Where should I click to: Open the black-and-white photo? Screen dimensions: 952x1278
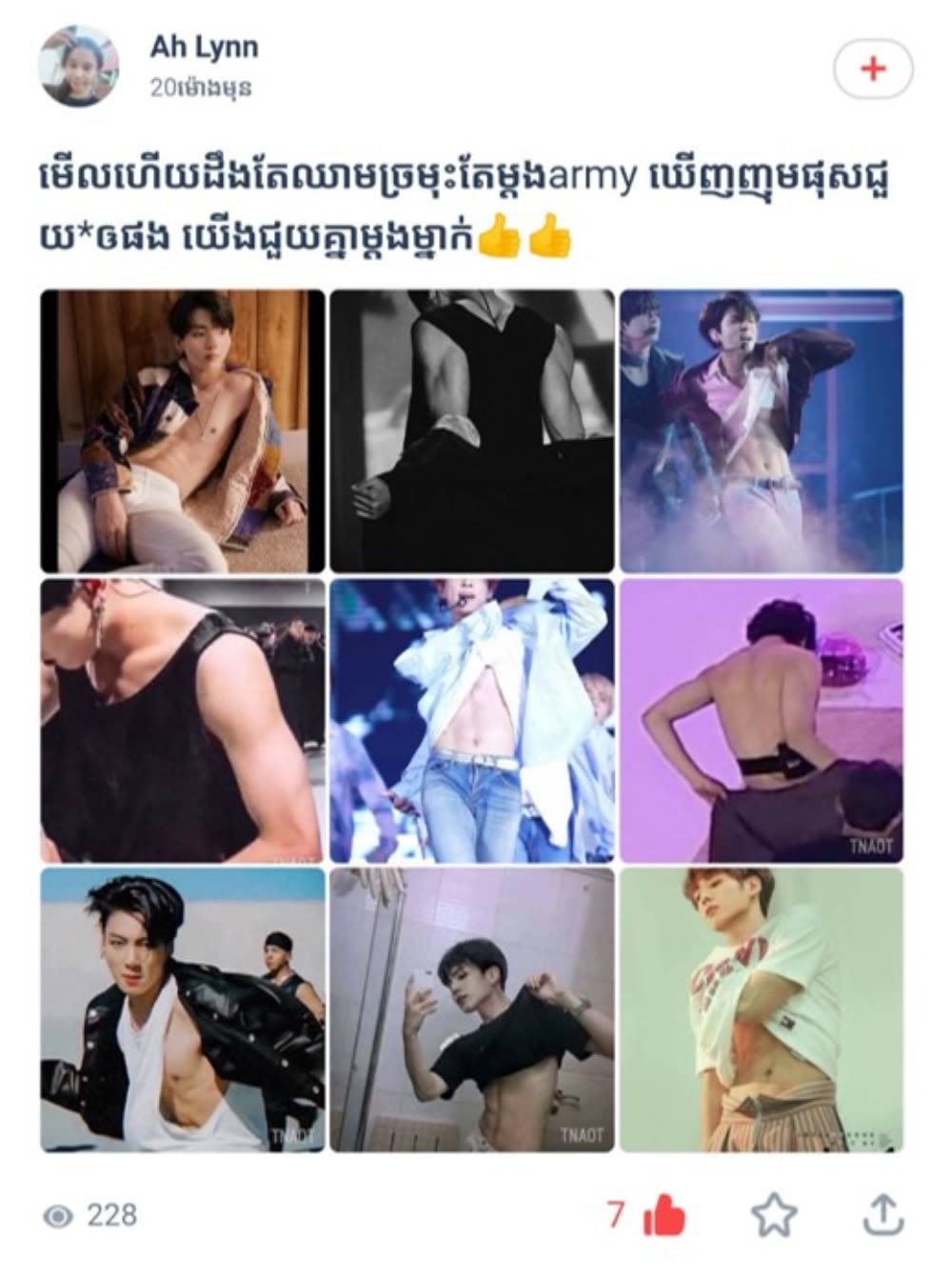coord(472,431)
